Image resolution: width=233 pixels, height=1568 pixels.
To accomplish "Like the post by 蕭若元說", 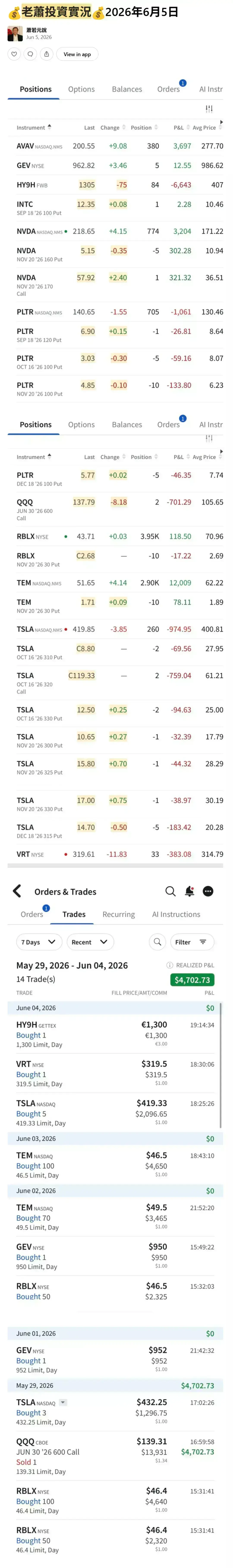I will [x=14, y=54].
